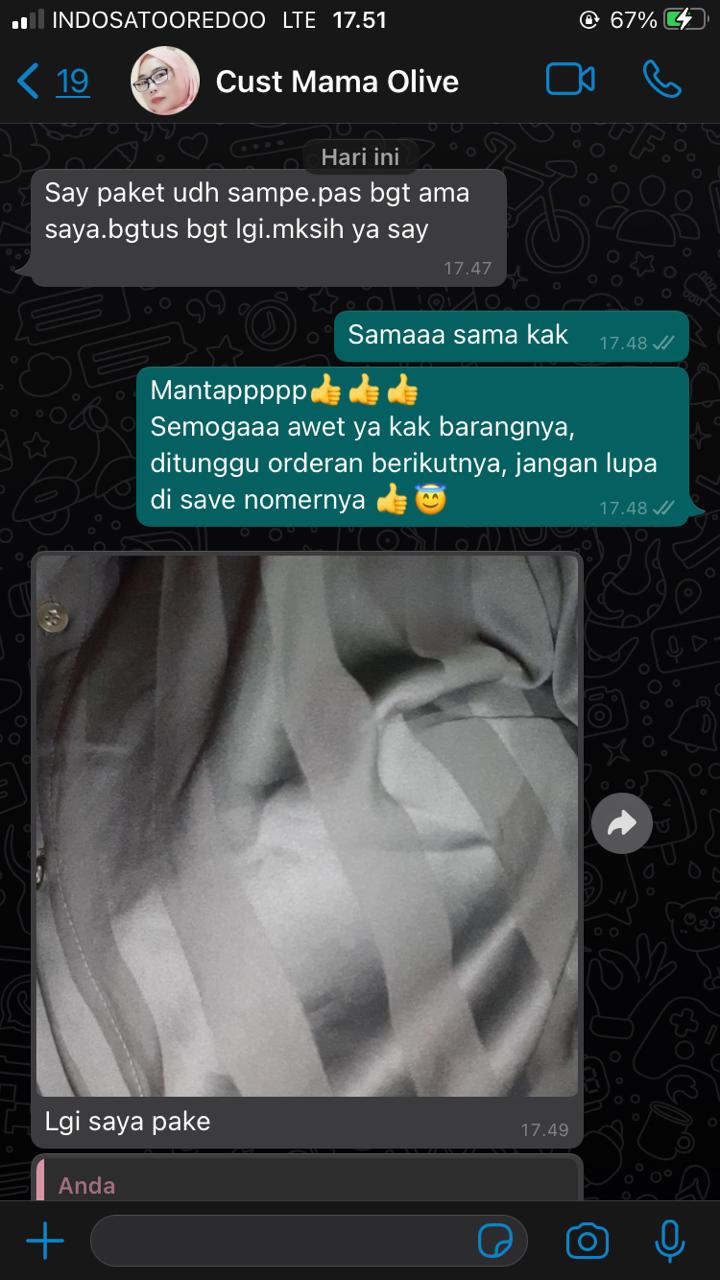720x1280 pixels.
Task: Open the received photo captioned Lgi saya pake
Action: (307, 825)
